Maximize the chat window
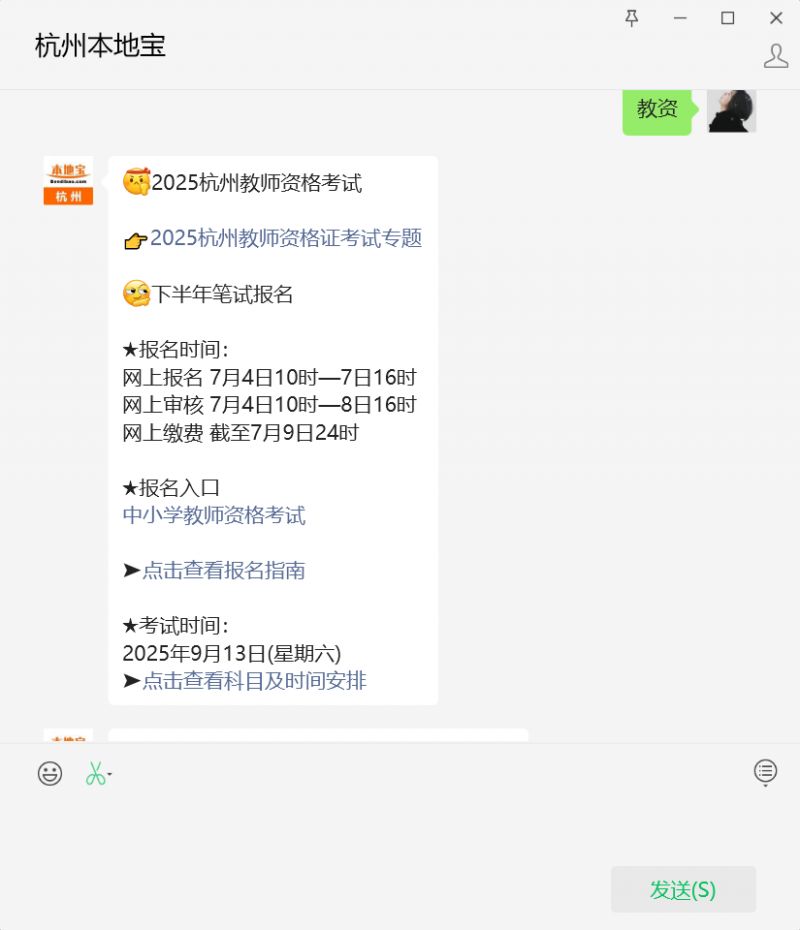The height and width of the screenshot is (930, 800). [728, 18]
